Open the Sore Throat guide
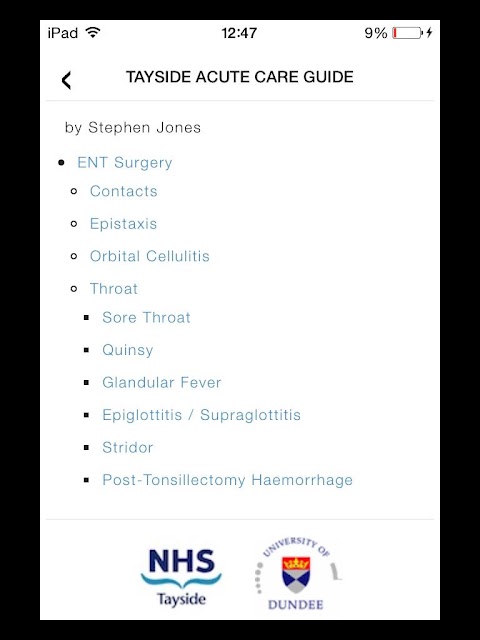480x640 pixels. [x=147, y=317]
